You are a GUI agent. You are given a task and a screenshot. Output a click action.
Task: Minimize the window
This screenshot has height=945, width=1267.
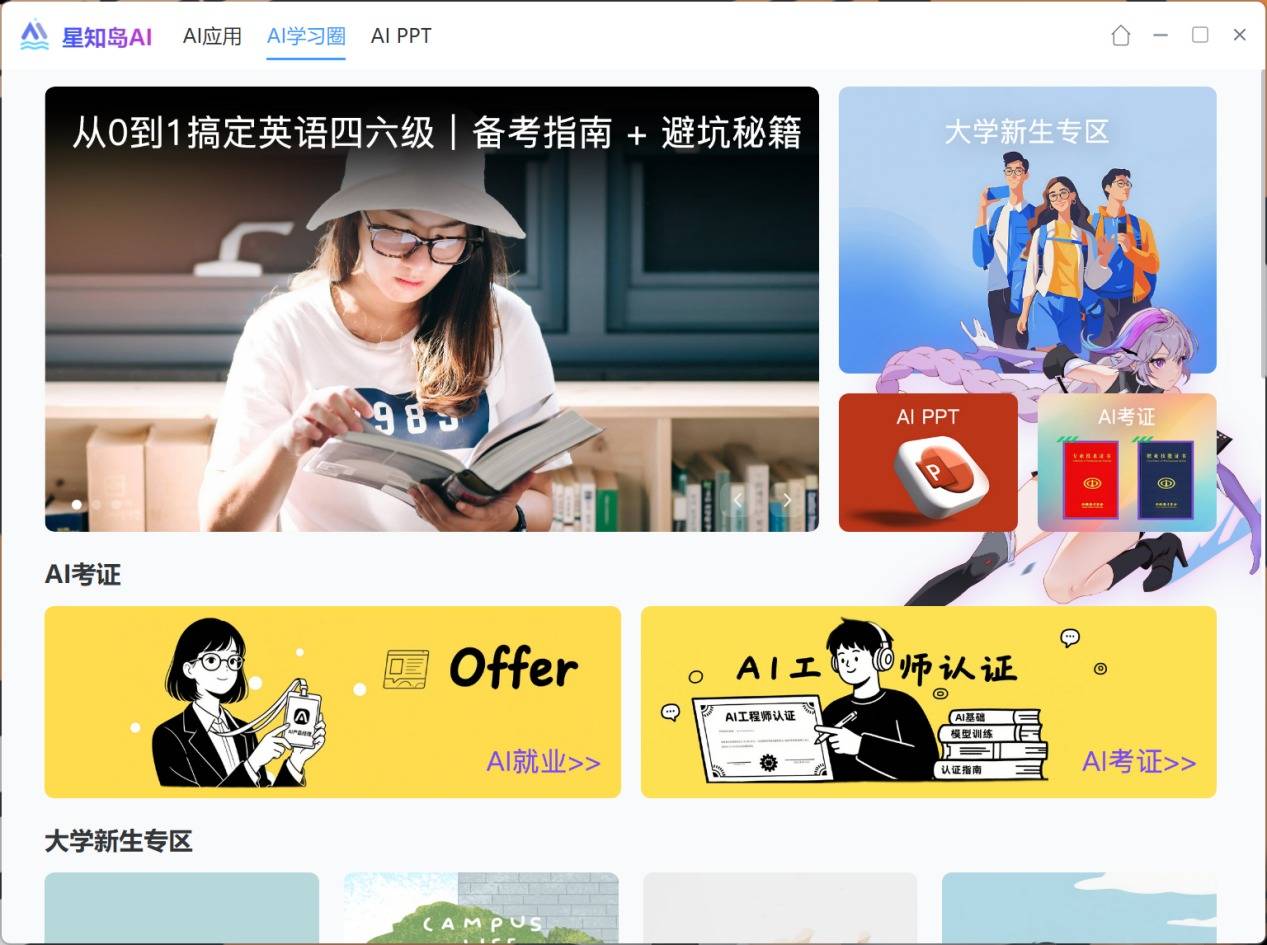pyautogui.click(x=1160, y=35)
